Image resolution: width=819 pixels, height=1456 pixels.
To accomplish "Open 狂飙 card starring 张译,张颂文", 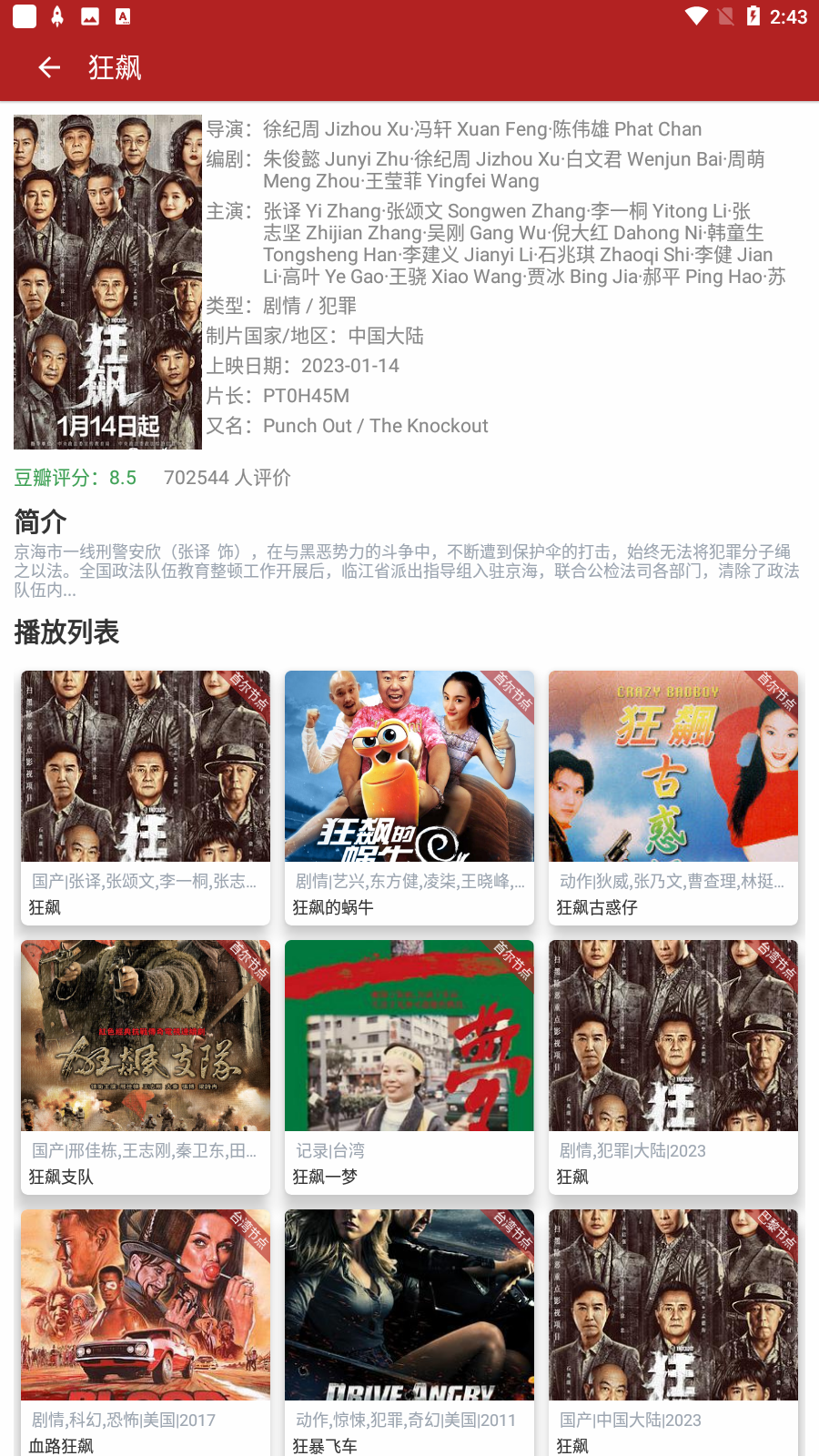I will (146, 798).
